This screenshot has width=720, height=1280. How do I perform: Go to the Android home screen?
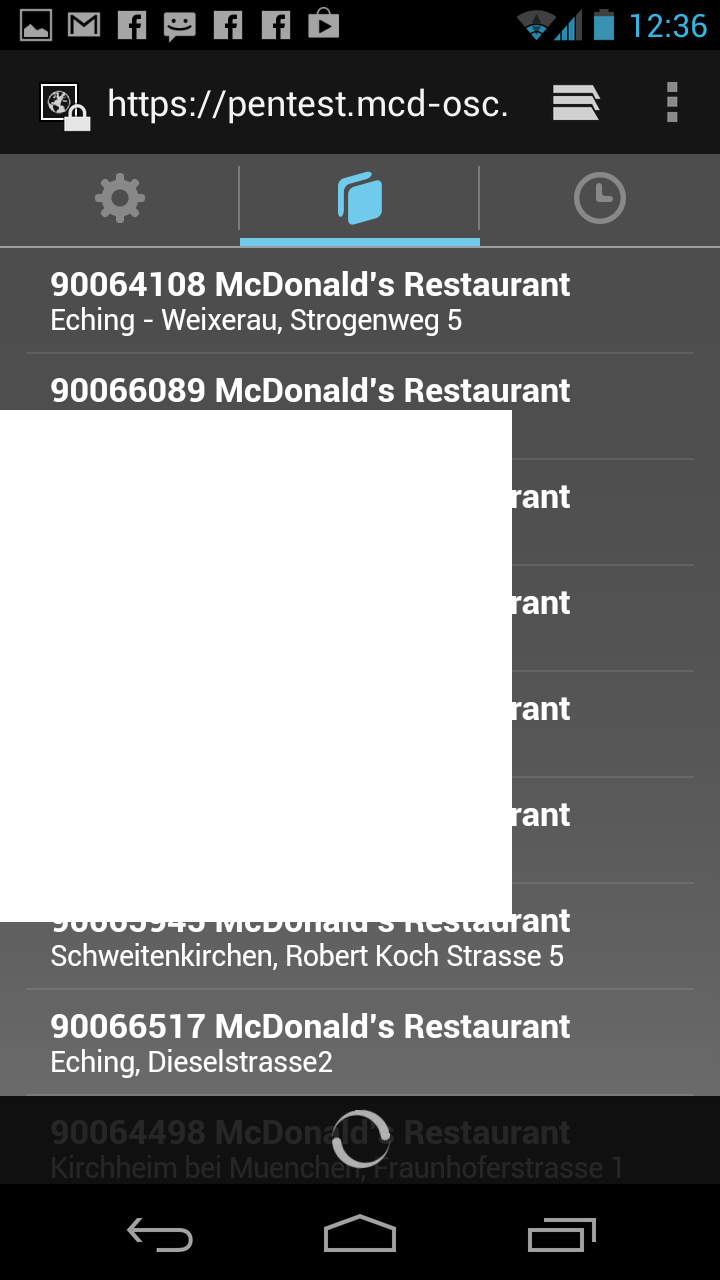click(x=360, y=1236)
